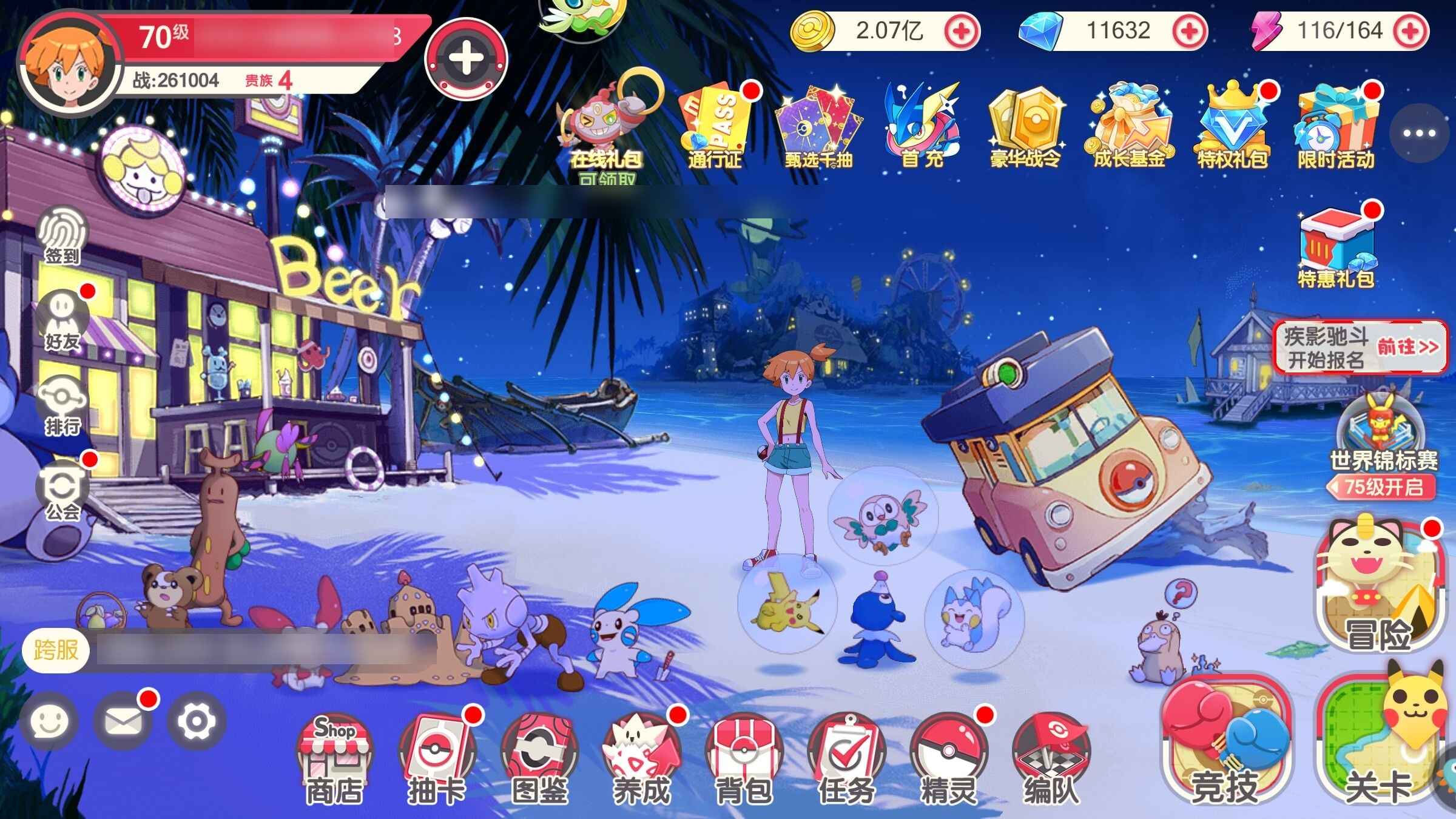
Task: Go to 疾影驰斗 registration via 前往
Action: click(x=1407, y=347)
